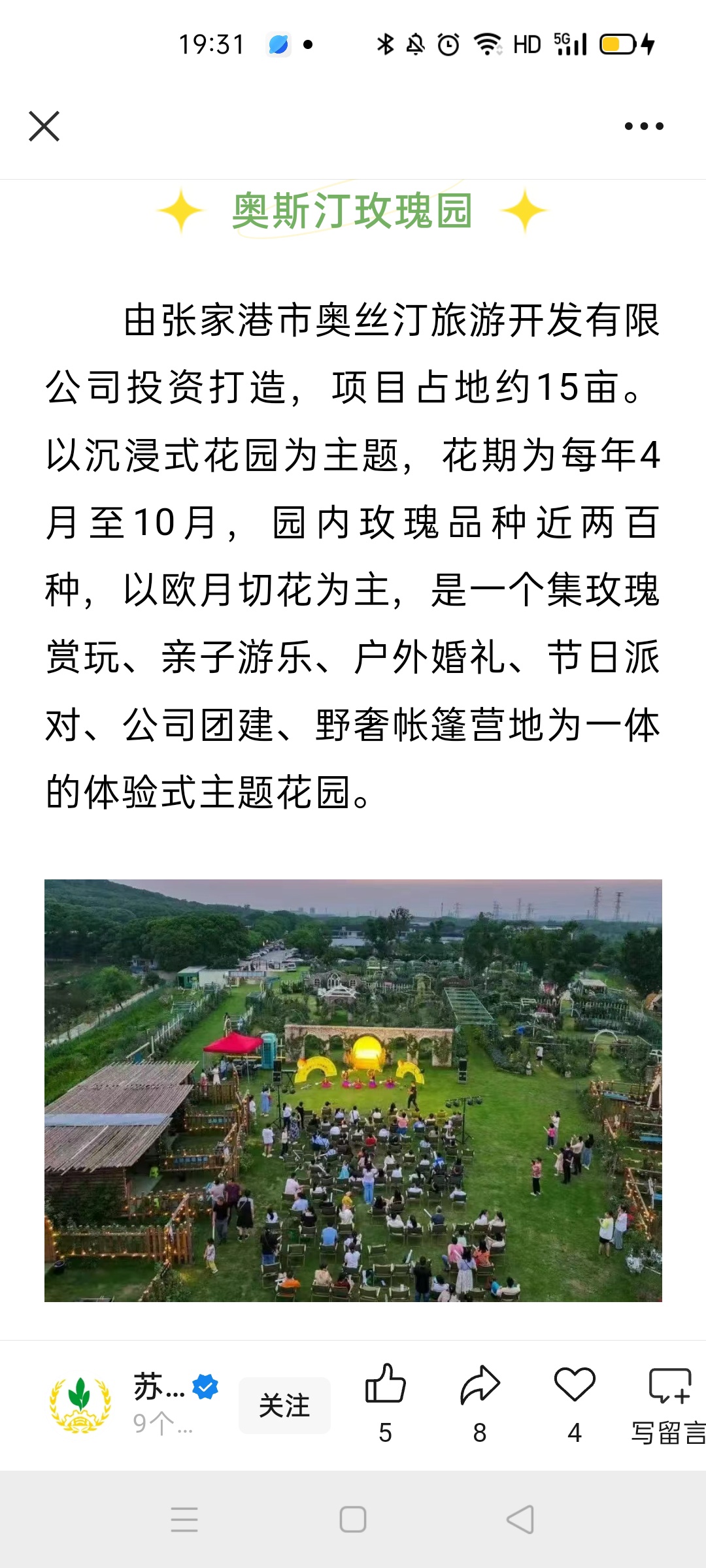Close the article page
Viewport: 706px width, 1568px height.
(x=44, y=126)
